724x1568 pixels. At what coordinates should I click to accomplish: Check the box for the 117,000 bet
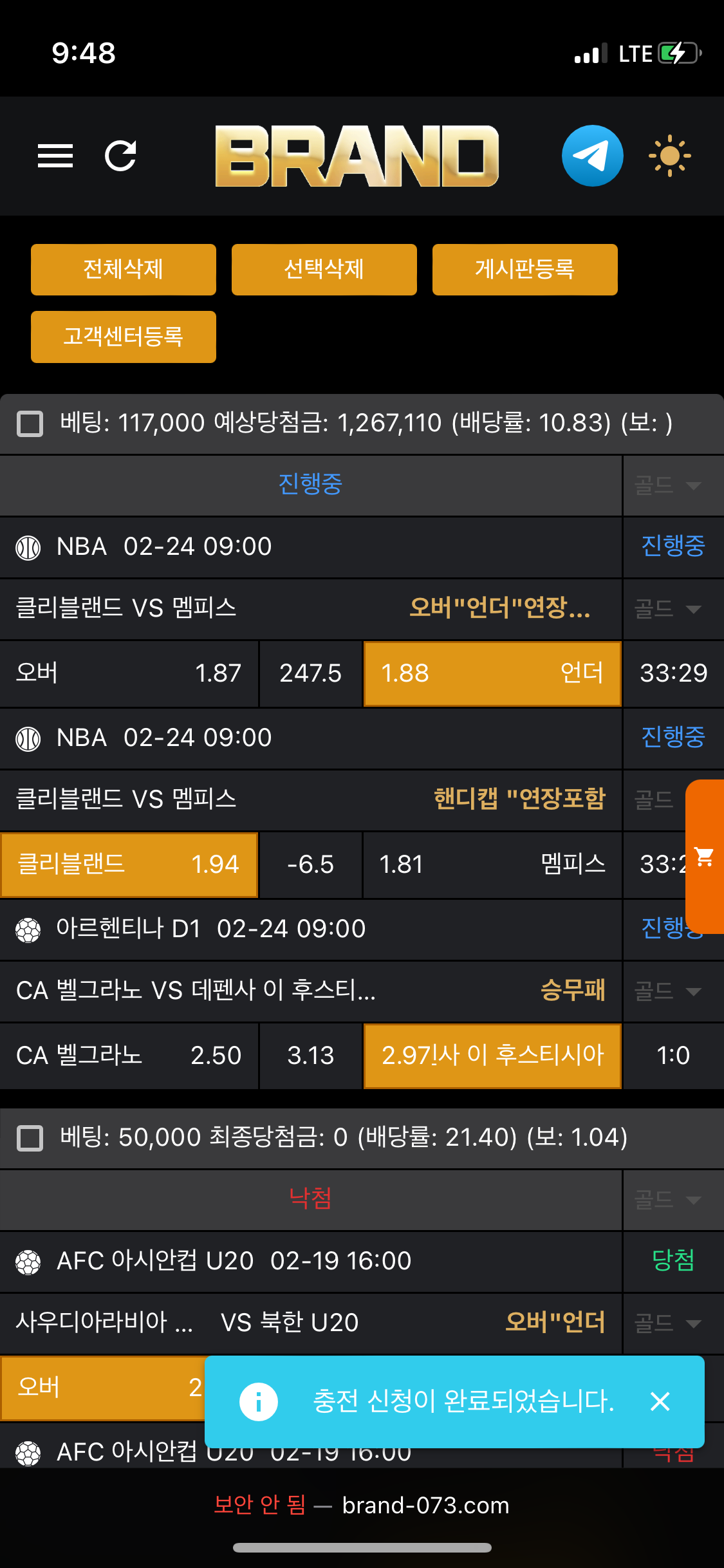[30, 424]
